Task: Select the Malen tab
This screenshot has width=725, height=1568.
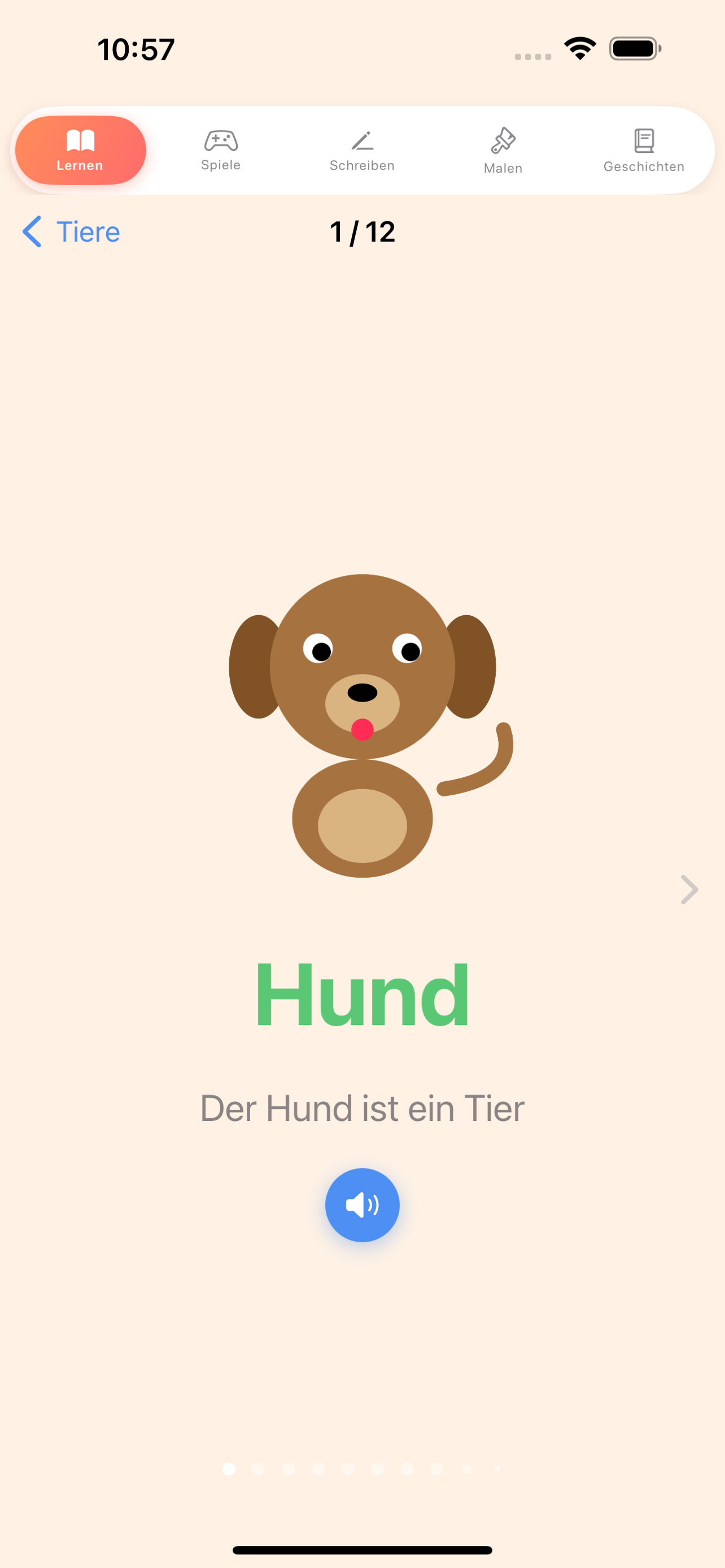Action: 503,150
